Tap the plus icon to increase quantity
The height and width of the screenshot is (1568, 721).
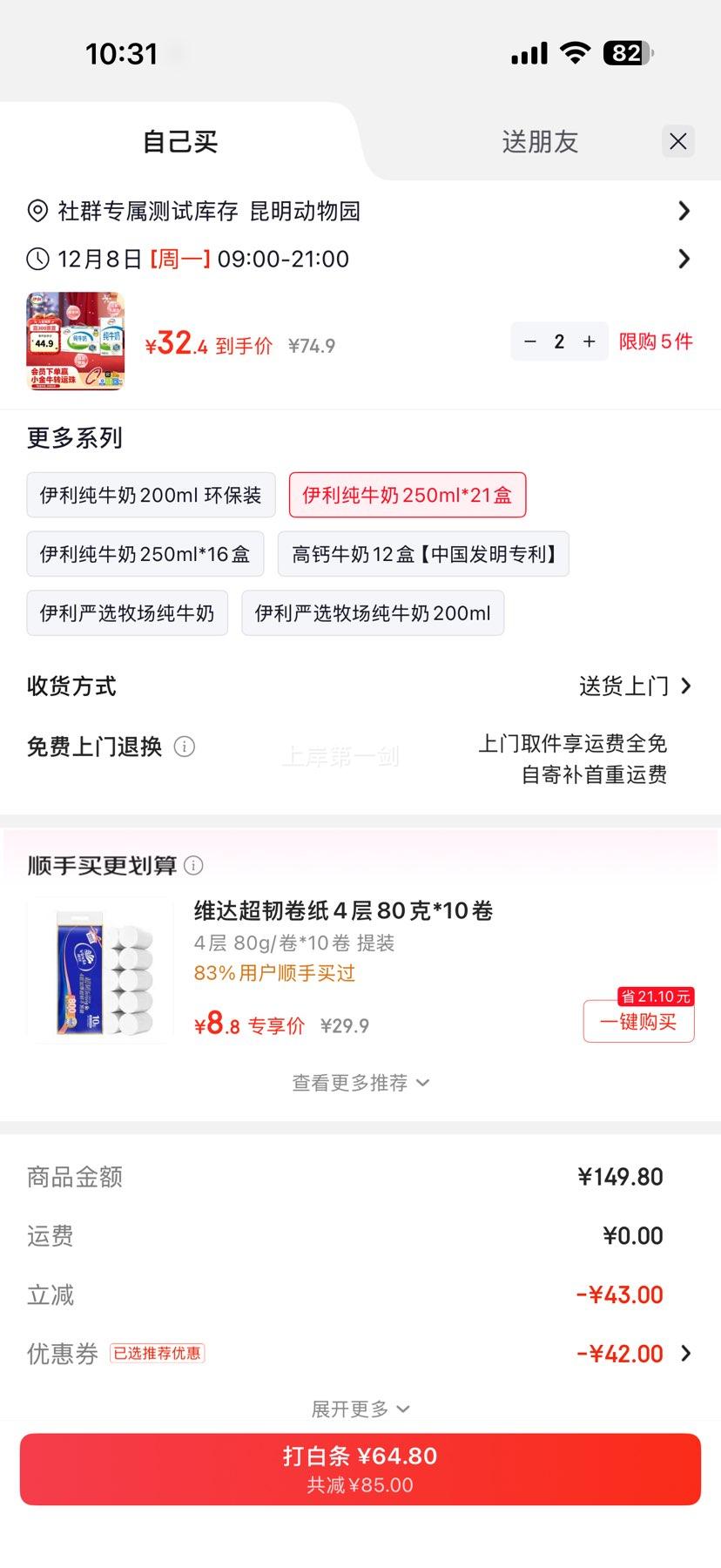588,341
